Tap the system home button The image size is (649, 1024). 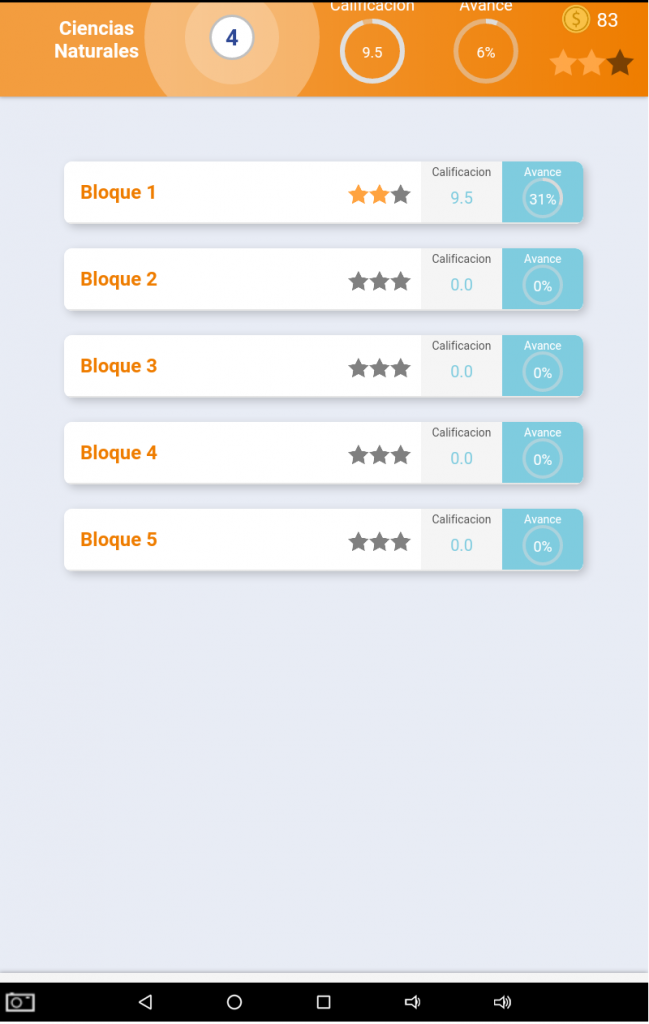[x=234, y=1002]
